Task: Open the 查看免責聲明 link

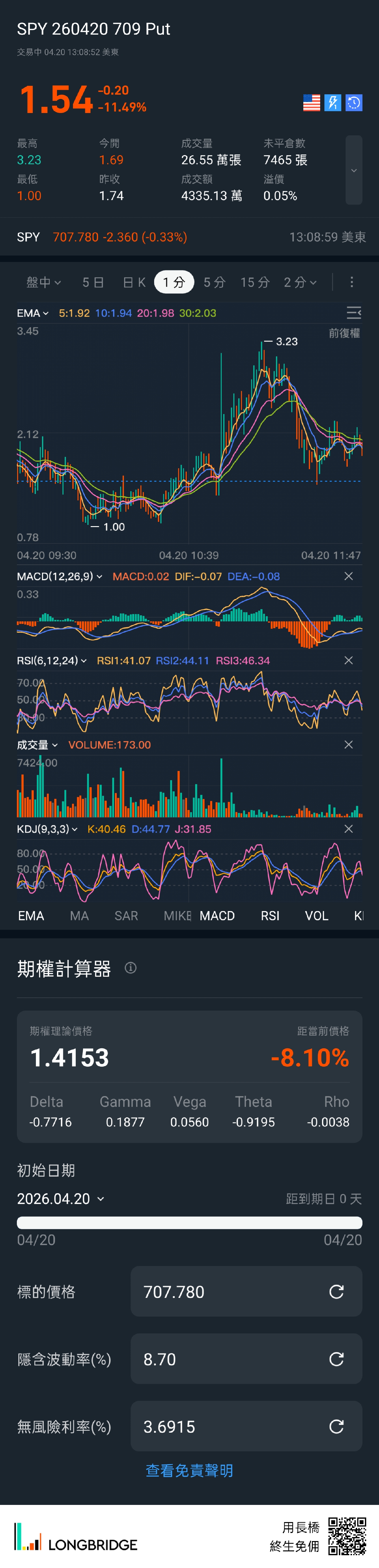Action: pyautogui.click(x=189, y=1471)
